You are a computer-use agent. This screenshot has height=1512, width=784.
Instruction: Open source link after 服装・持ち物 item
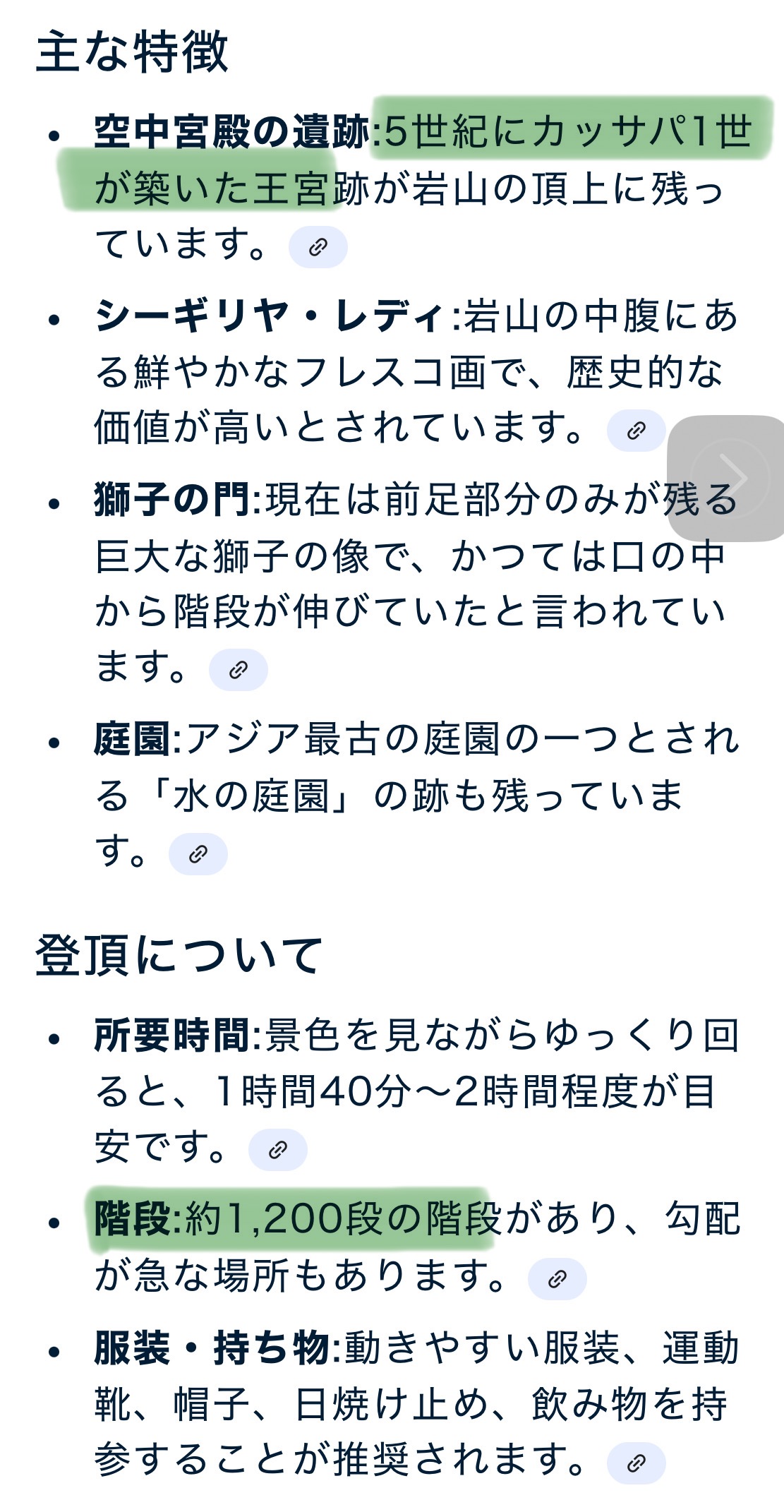(636, 1463)
